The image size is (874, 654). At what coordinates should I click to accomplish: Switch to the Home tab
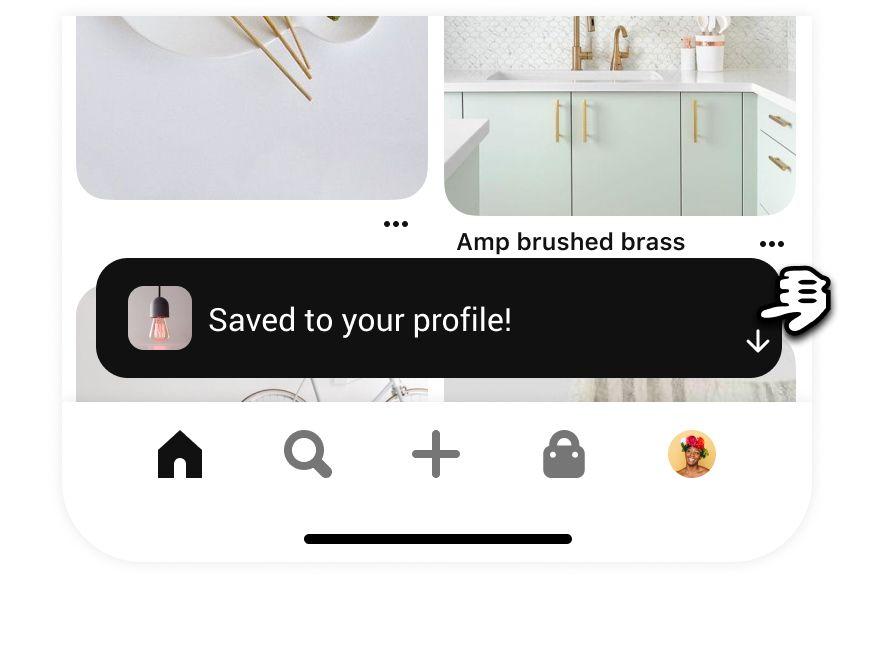click(180, 455)
